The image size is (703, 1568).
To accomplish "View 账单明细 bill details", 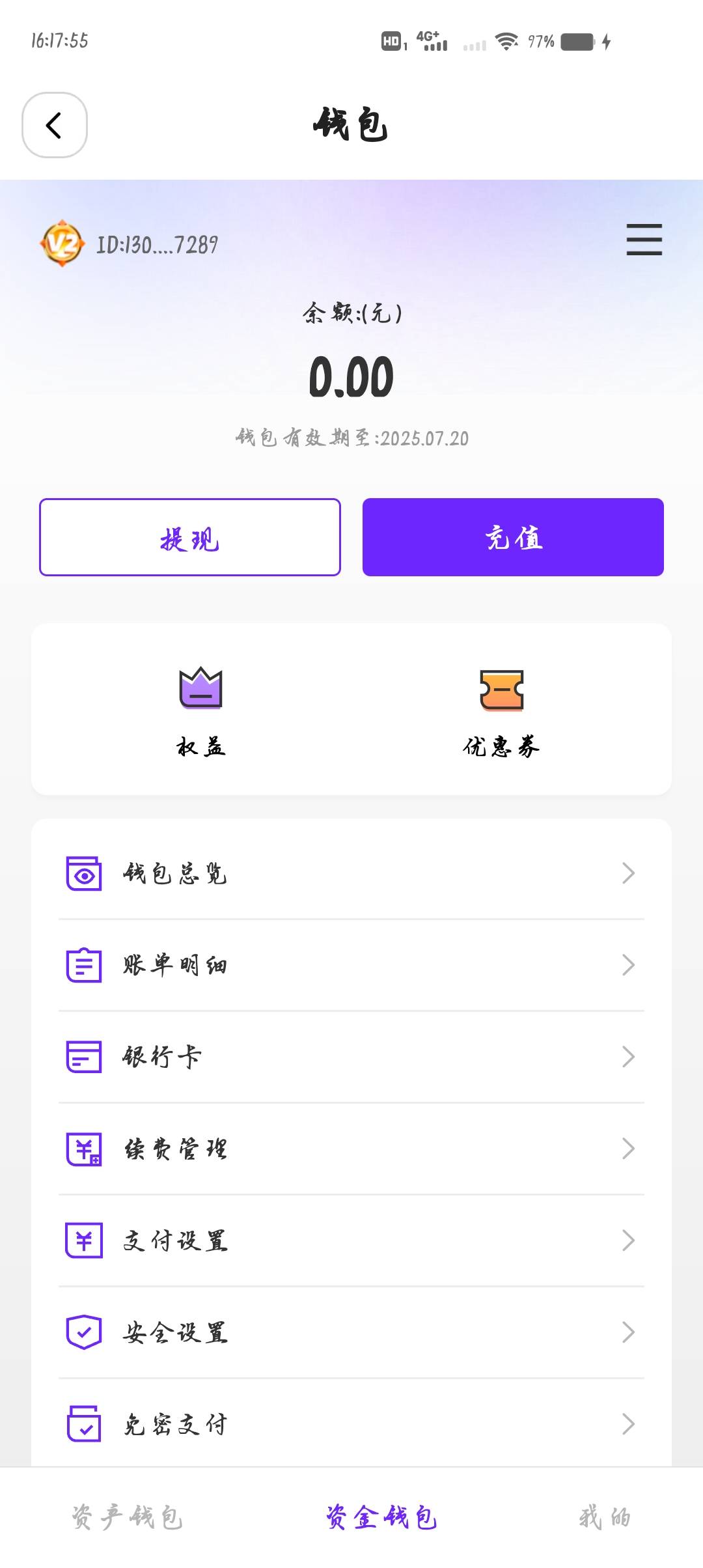I will 351,965.
